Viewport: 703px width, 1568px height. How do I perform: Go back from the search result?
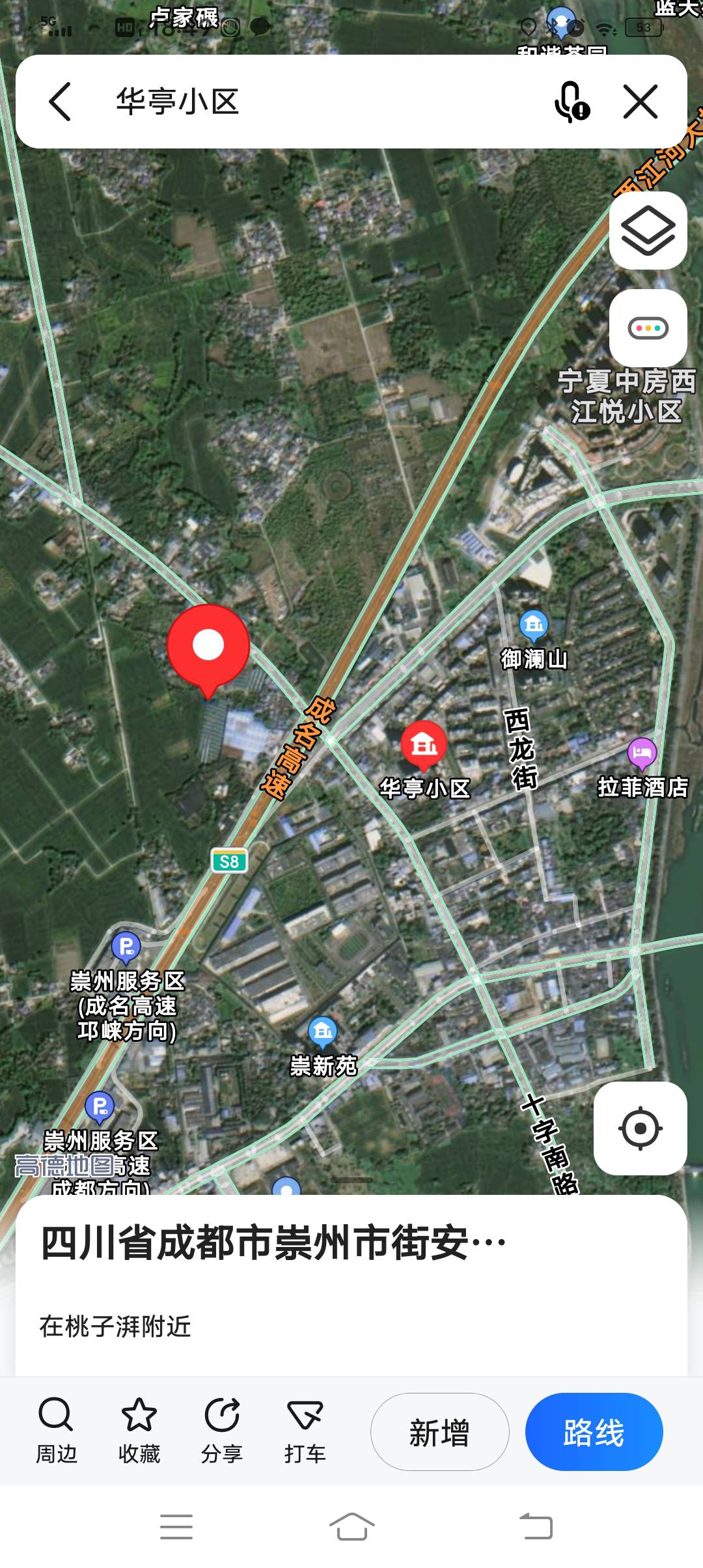tap(60, 102)
